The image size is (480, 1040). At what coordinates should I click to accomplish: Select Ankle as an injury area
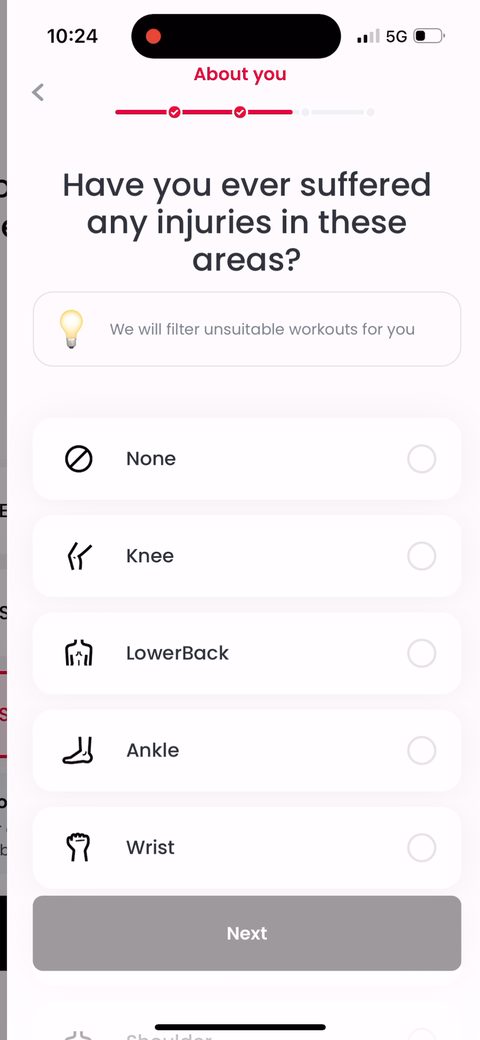[247, 750]
